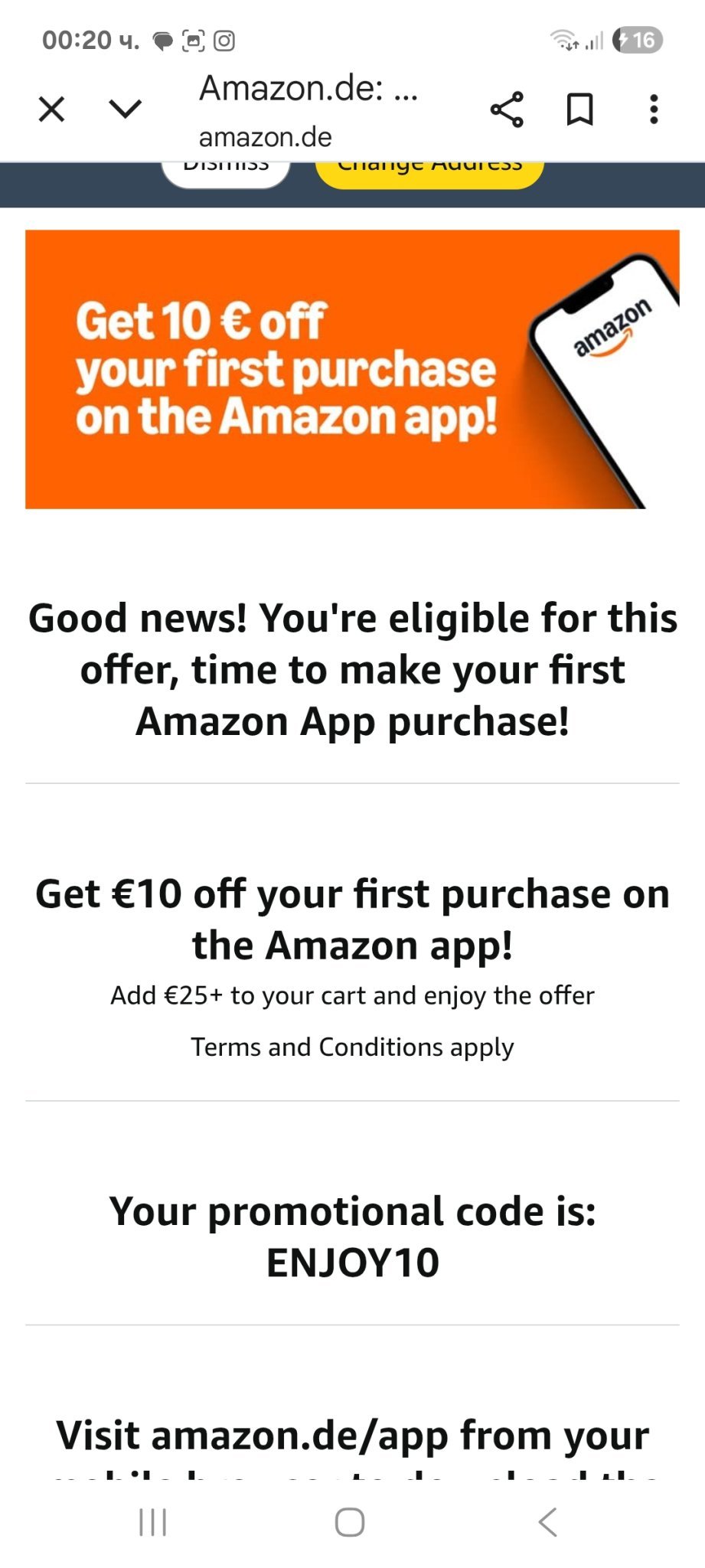Bookmark this Amazon.de page

pos(579,109)
